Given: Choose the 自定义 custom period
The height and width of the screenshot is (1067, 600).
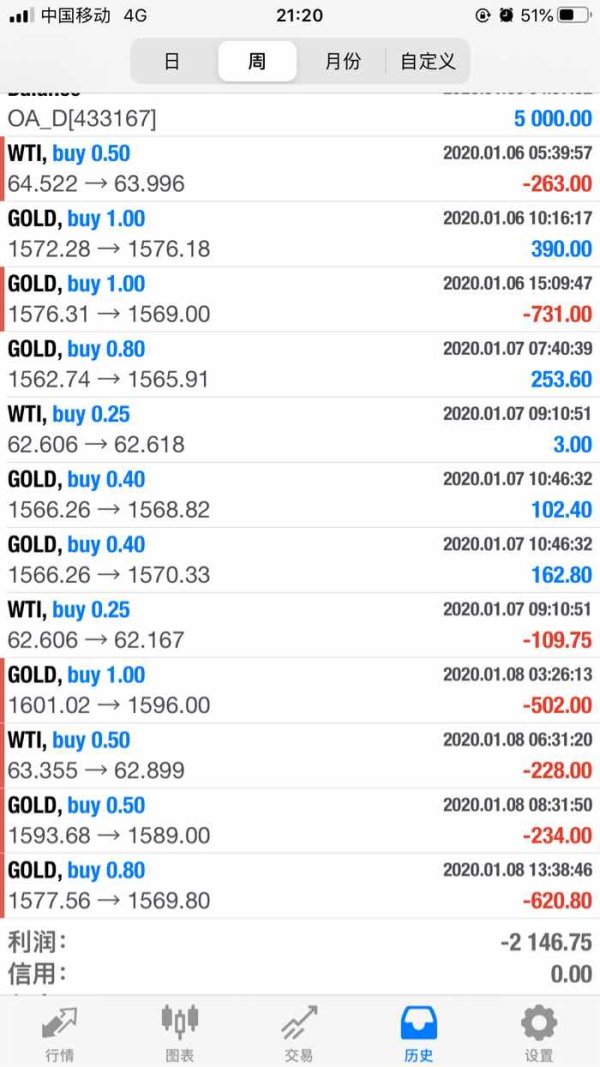Looking at the screenshot, I should 428,62.
